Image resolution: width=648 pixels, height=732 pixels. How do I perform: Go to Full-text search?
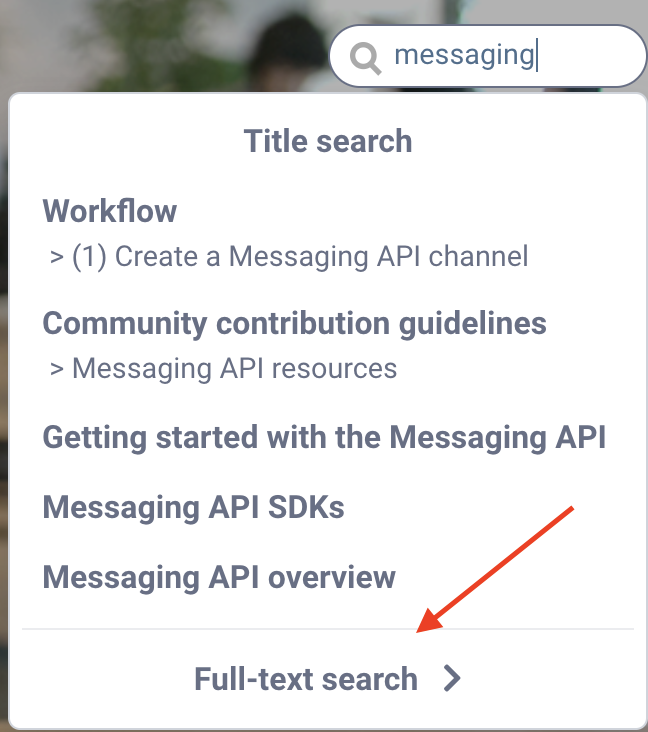(x=326, y=679)
